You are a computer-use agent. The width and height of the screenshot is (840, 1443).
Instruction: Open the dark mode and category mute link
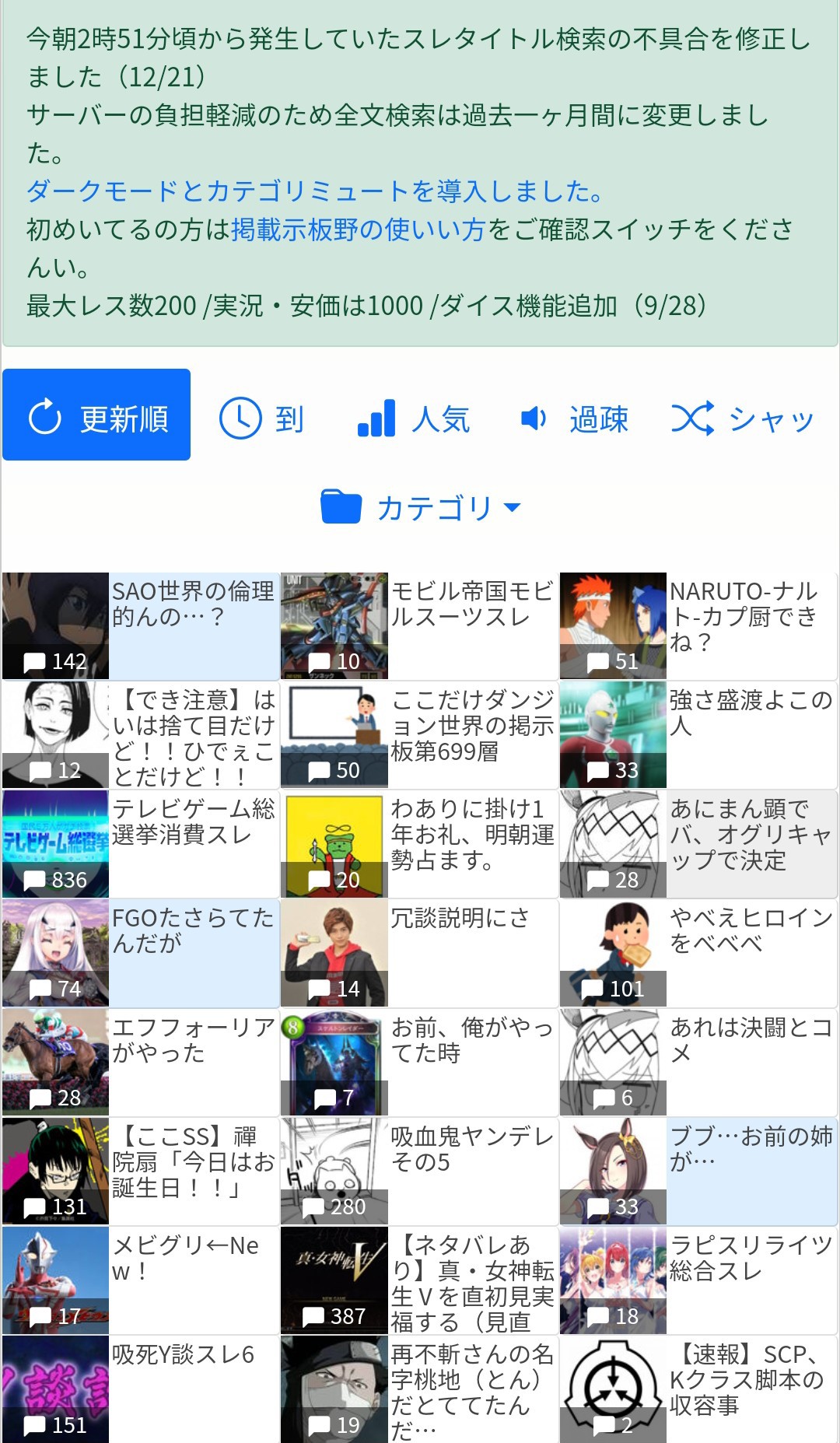(315, 191)
